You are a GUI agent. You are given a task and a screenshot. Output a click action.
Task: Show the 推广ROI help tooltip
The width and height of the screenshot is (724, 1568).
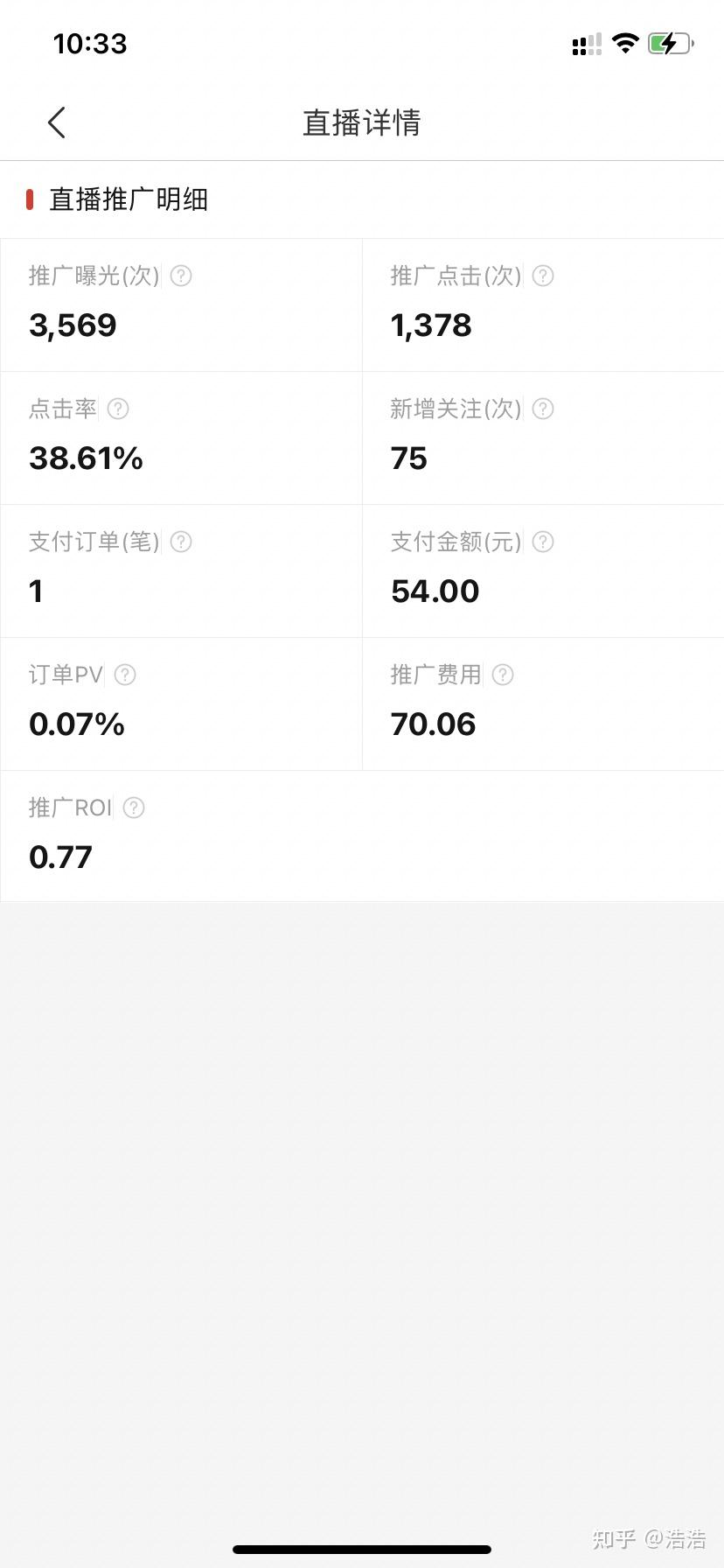coord(134,808)
